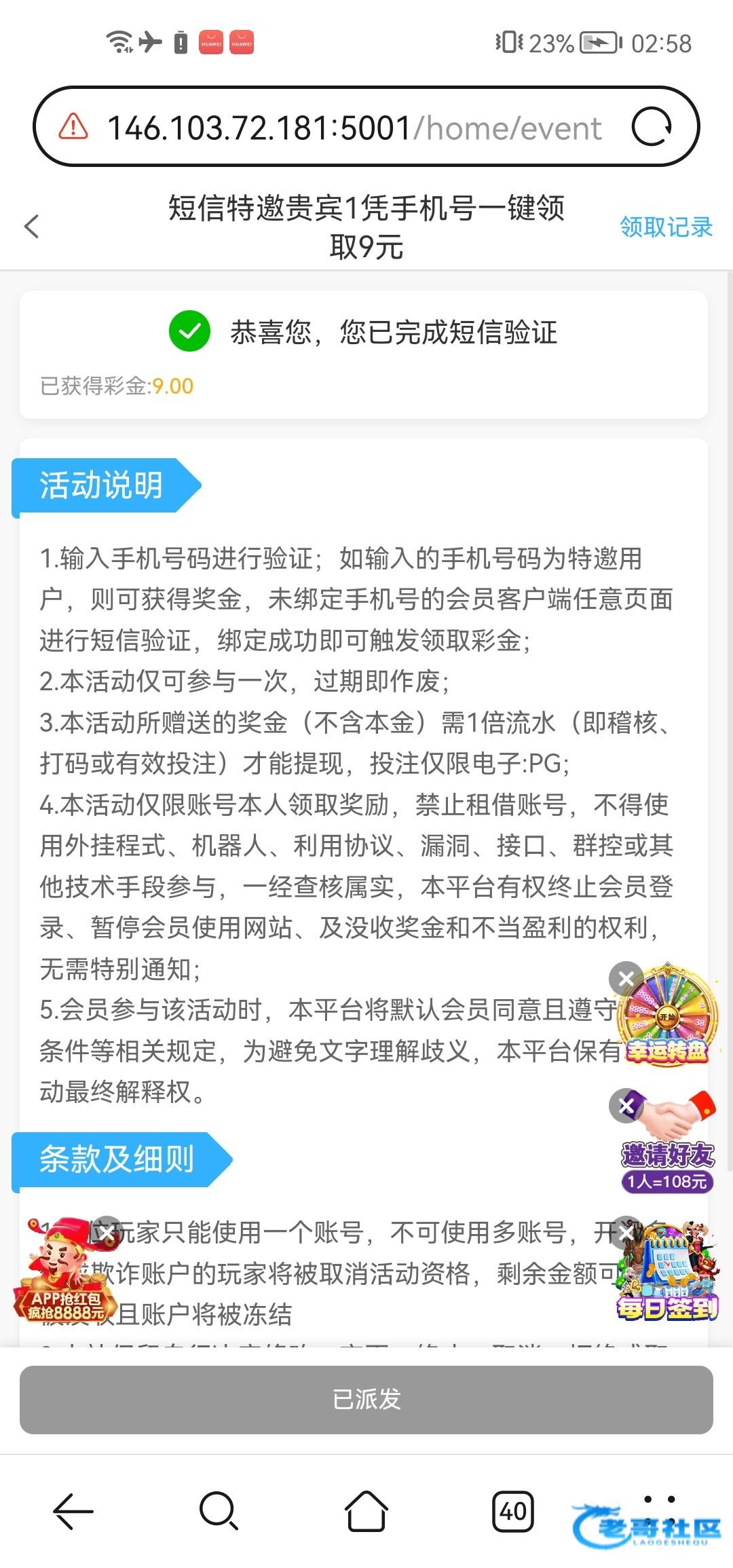Viewport: 733px width, 1568px height.
Task: Open 领取记录 claim history
Action: click(x=666, y=227)
